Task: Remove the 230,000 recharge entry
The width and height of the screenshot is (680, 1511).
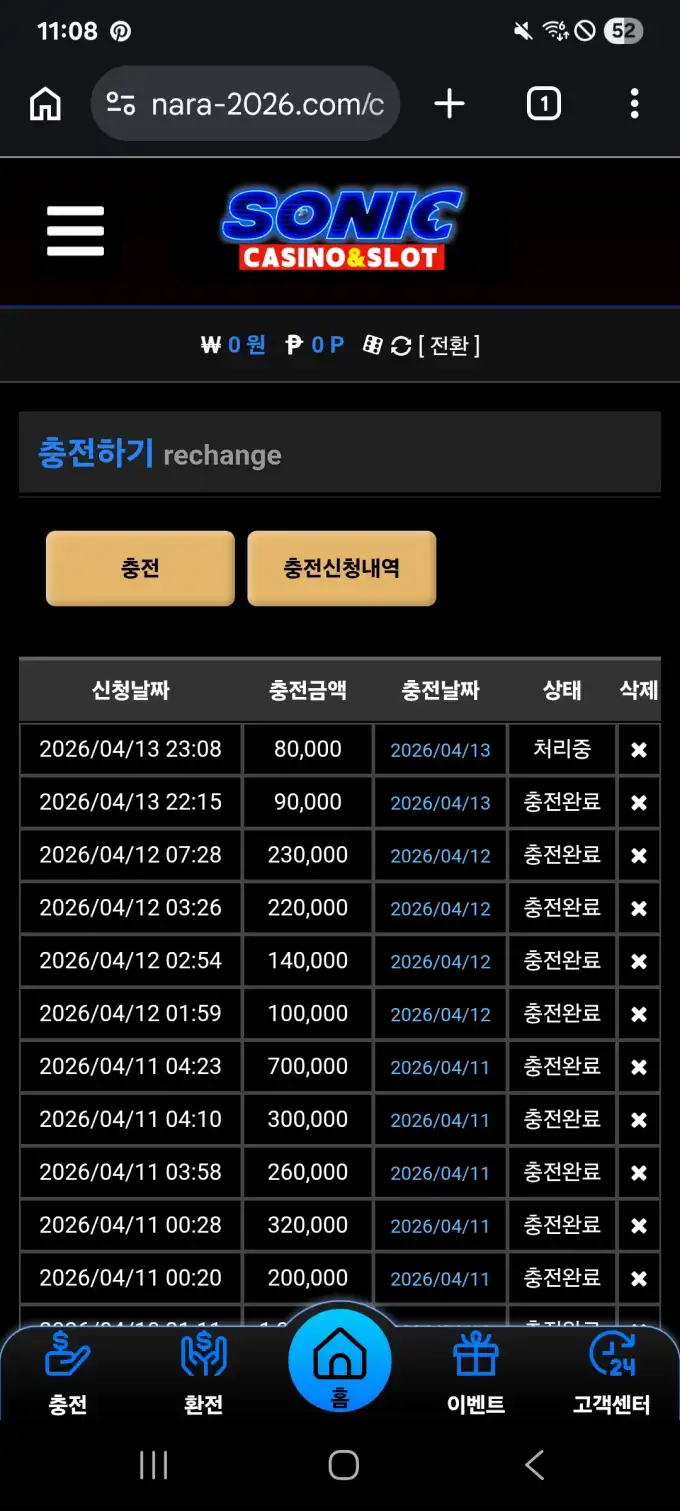Action: point(638,856)
